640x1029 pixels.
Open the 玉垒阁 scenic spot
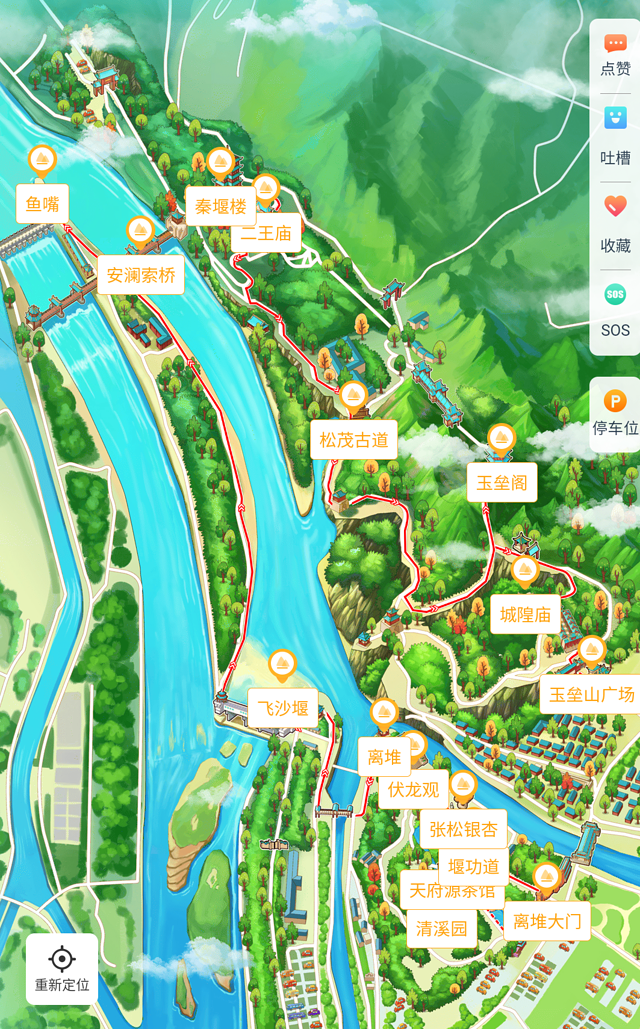point(501,481)
